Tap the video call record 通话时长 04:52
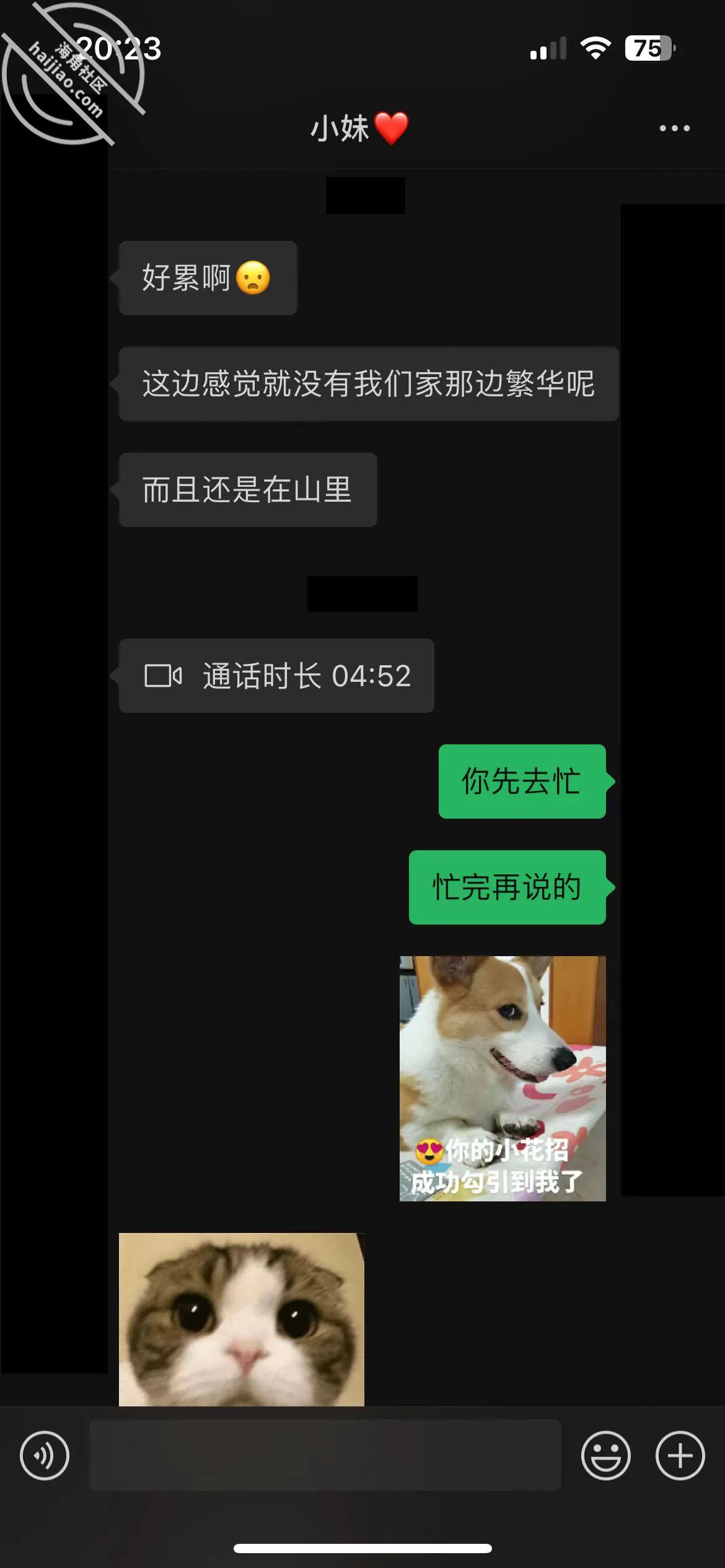This screenshot has width=725, height=1568. [276, 676]
